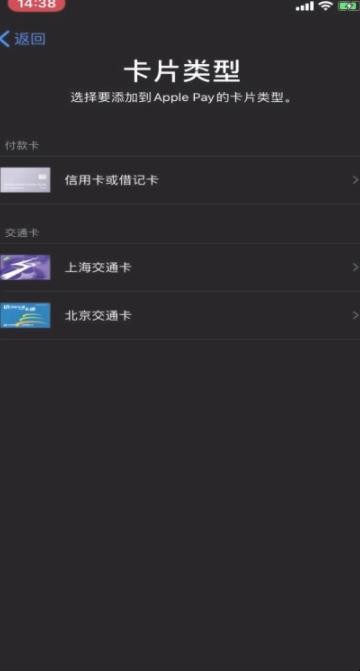Choose 北京交通卡 transit card
The height and width of the screenshot is (671, 360).
[x=180, y=316]
